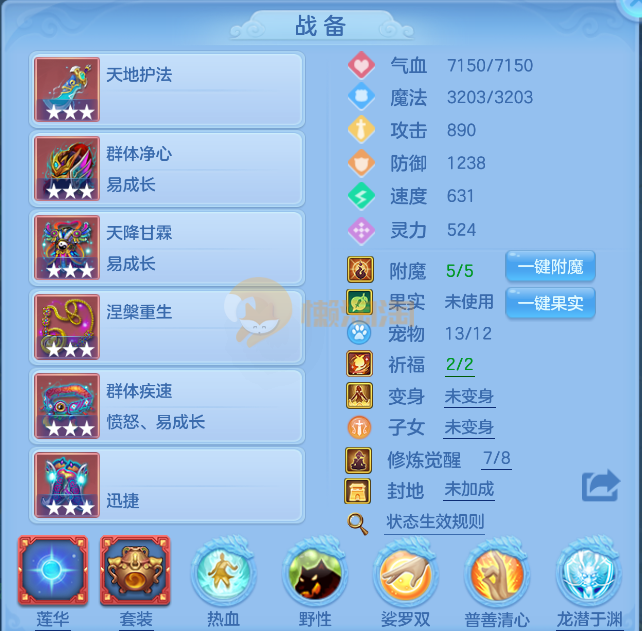Screen dimensions: 642x631
Task: Tap the 普善清心 skill icon
Action: pyautogui.click(x=498, y=575)
